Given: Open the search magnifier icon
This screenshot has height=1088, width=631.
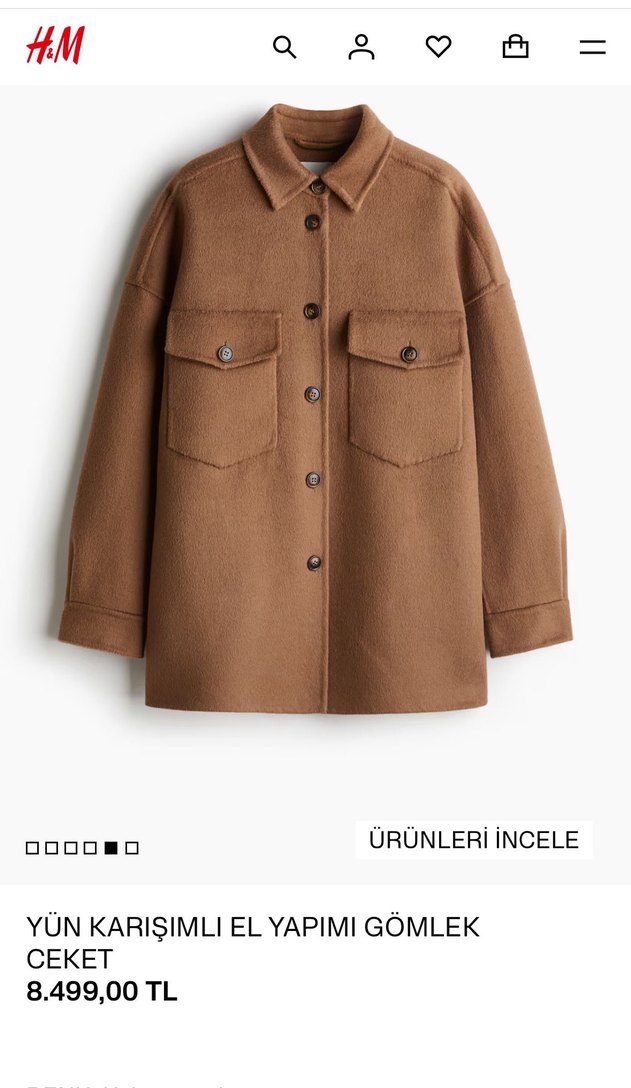Looking at the screenshot, I should coord(285,47).
